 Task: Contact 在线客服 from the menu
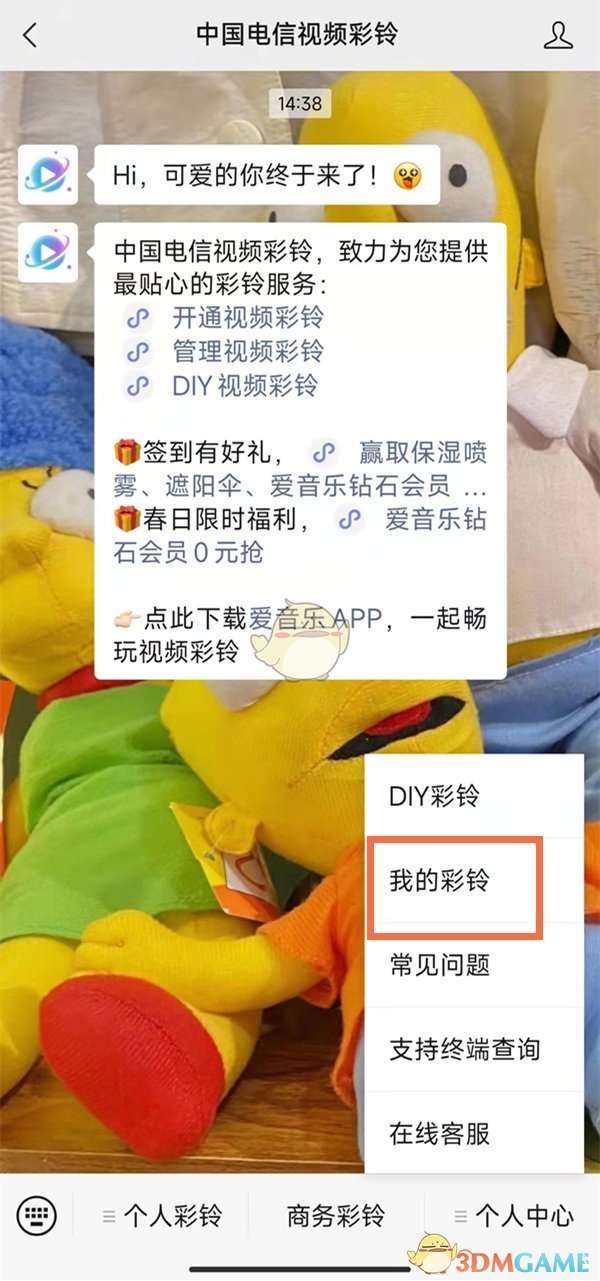[439, 1133]
